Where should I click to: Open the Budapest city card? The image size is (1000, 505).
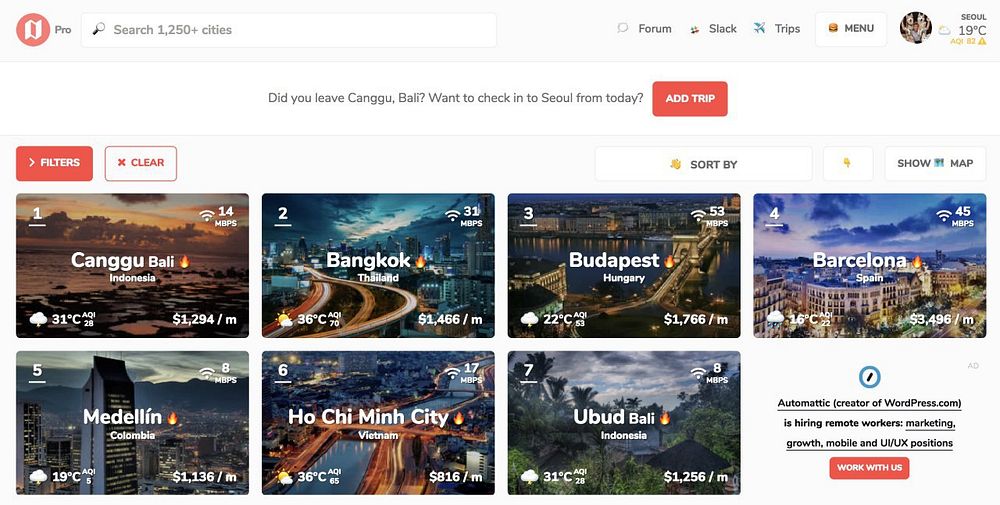click(624, 265)
